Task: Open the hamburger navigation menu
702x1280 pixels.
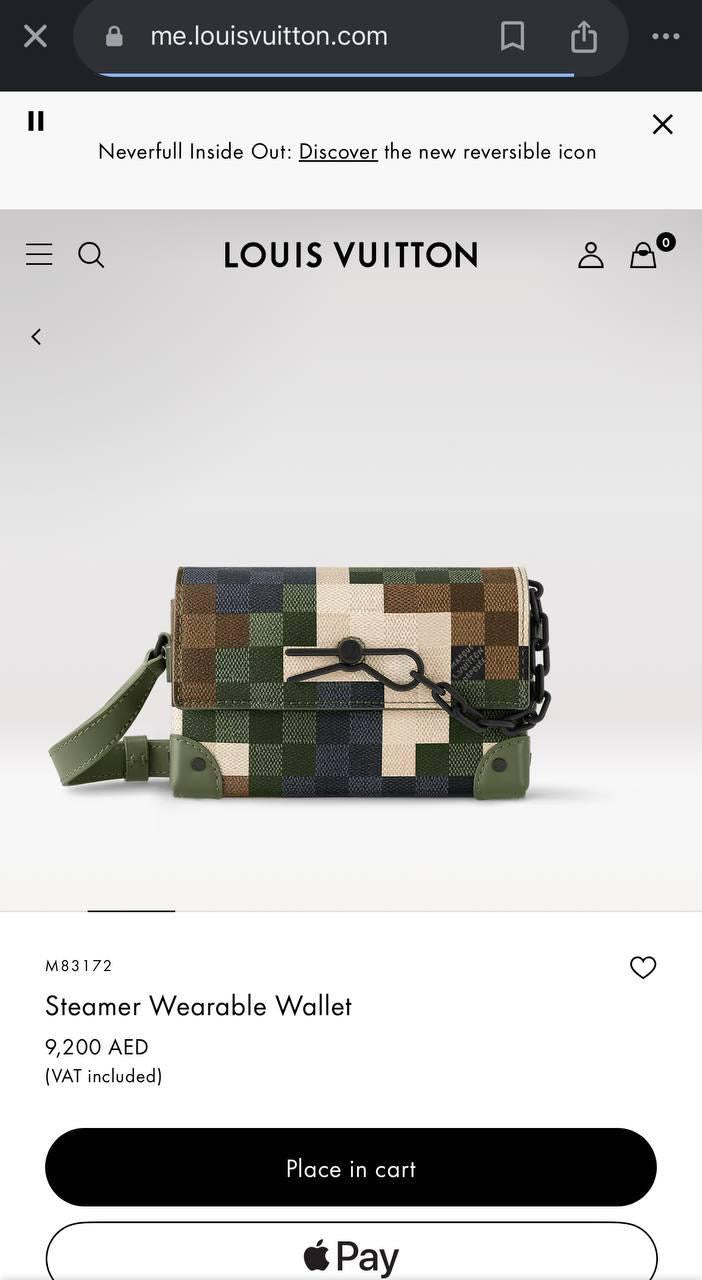Action: coord(39,255)
